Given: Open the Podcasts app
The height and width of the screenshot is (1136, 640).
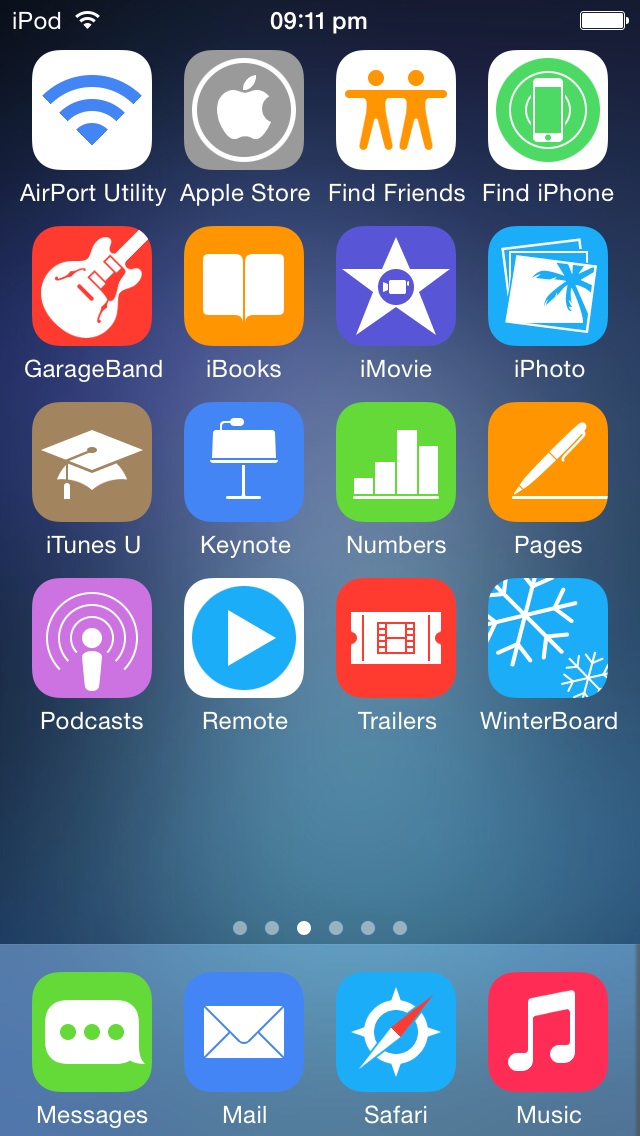Looking at the screenshot, I should [92, 638].
